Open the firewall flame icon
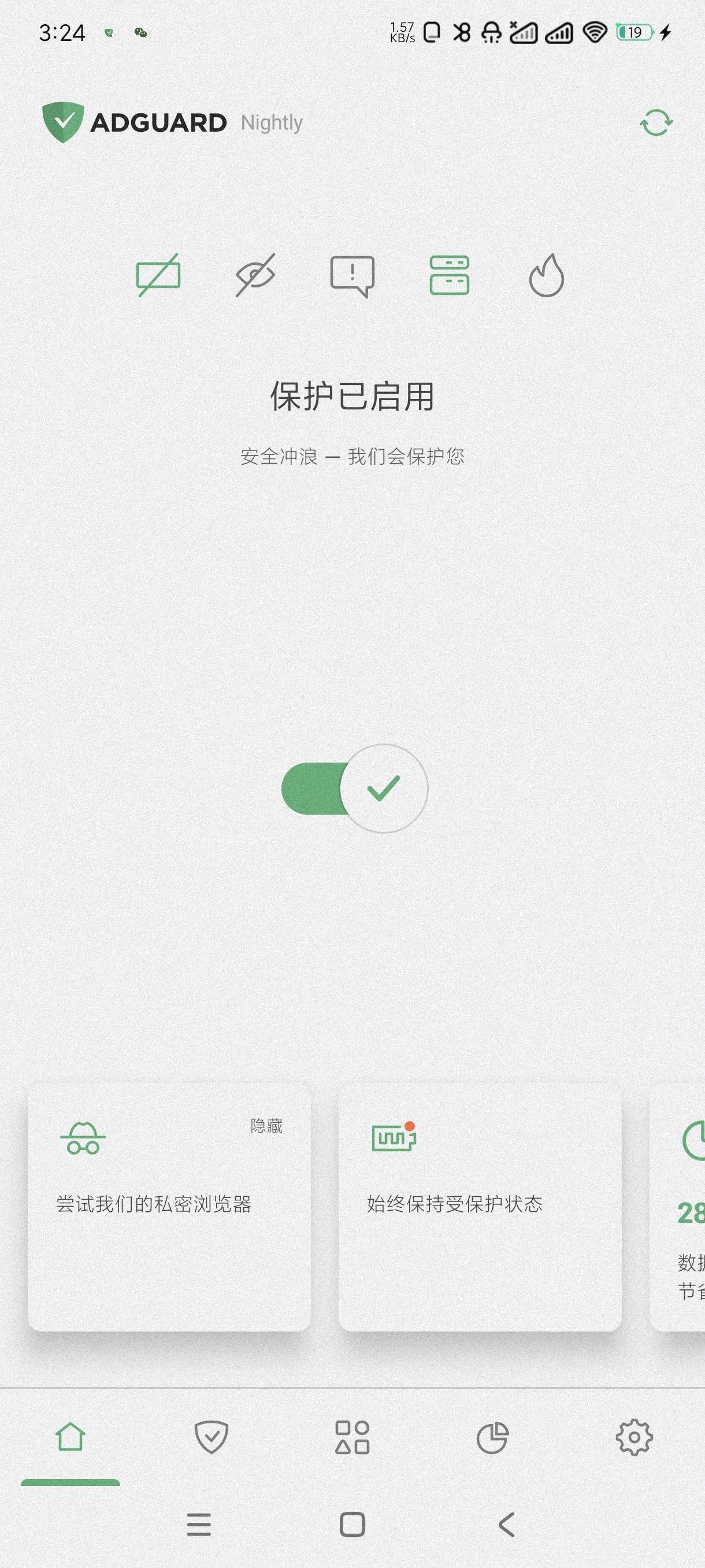This screenshot has width=705, height=1568. tap(546, 276)
